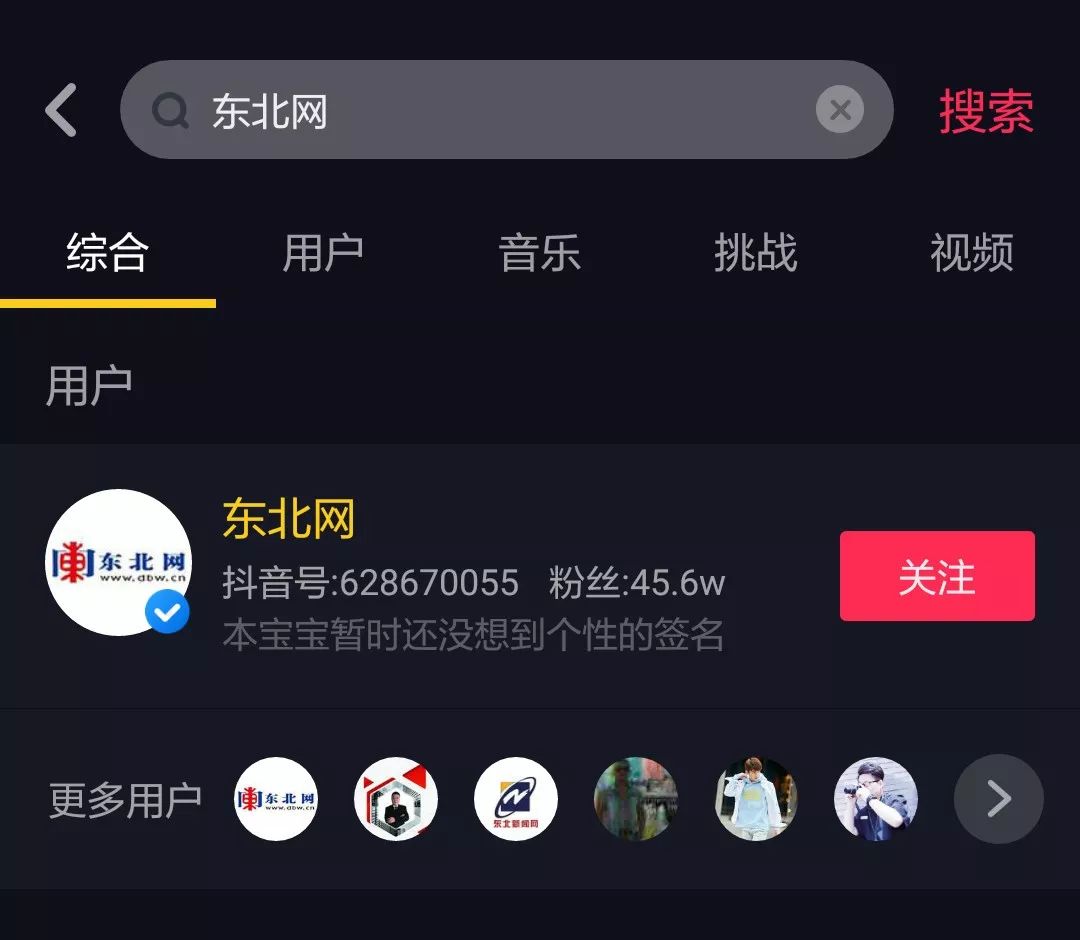The width and height of the screenshot is (1080, 940).
Task: Open the 挑战 tab
Action: pyautogui.click(x=756, y=254)
